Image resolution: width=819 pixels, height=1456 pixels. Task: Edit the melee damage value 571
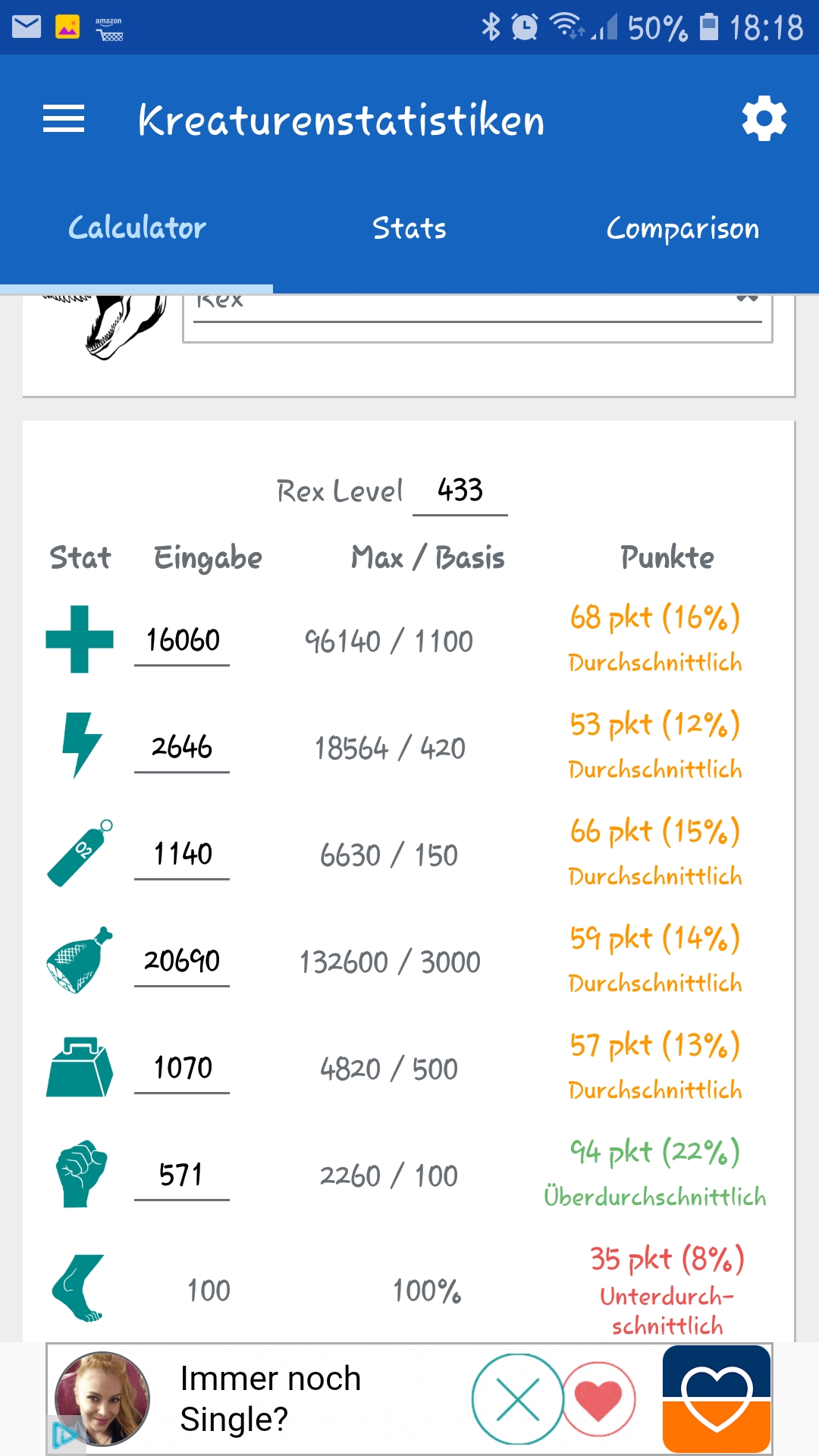point(182,1176)
